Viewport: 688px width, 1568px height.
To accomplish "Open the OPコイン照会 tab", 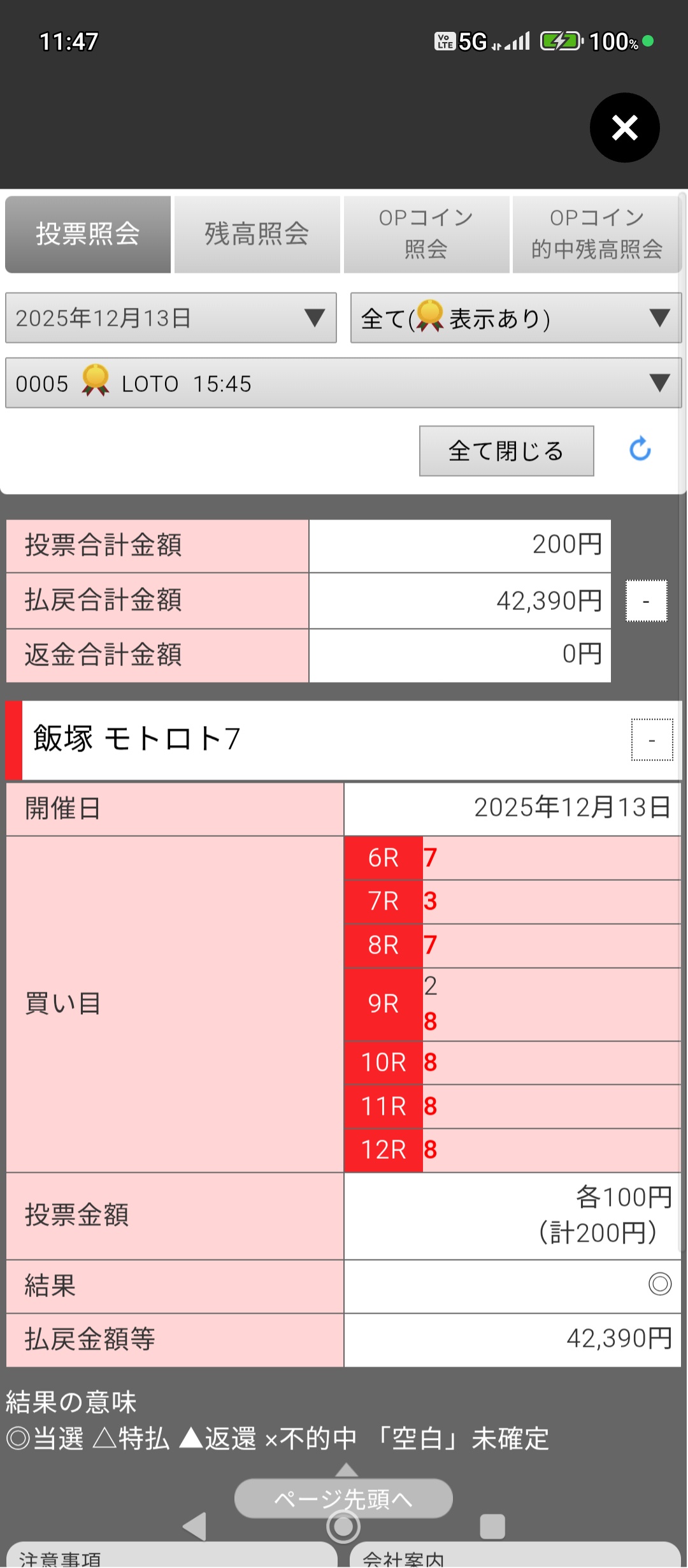I will point(426,234).
